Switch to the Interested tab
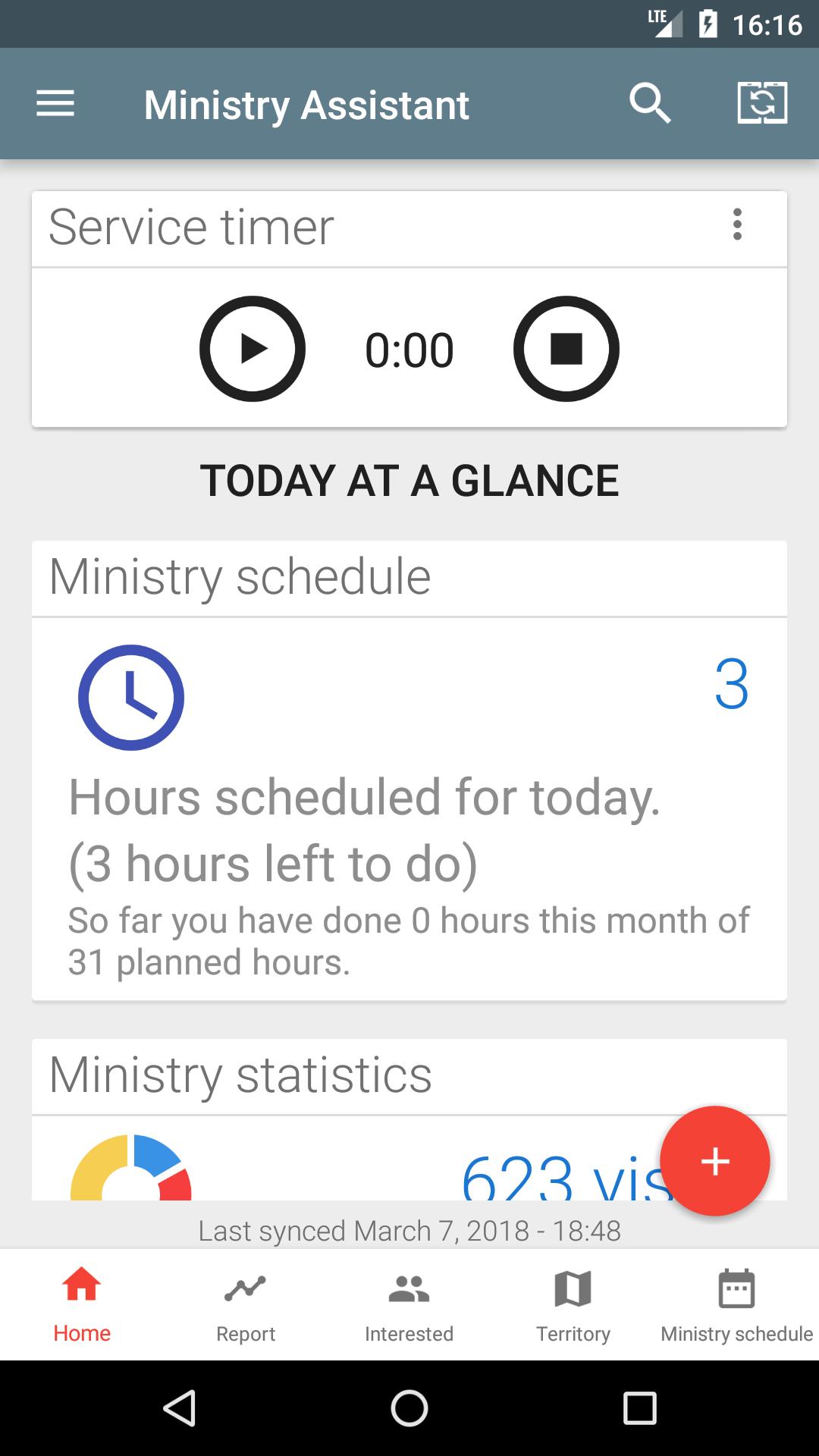Image resolution: width=819 pixels, height=1456 pixels. pos(409,1304)
